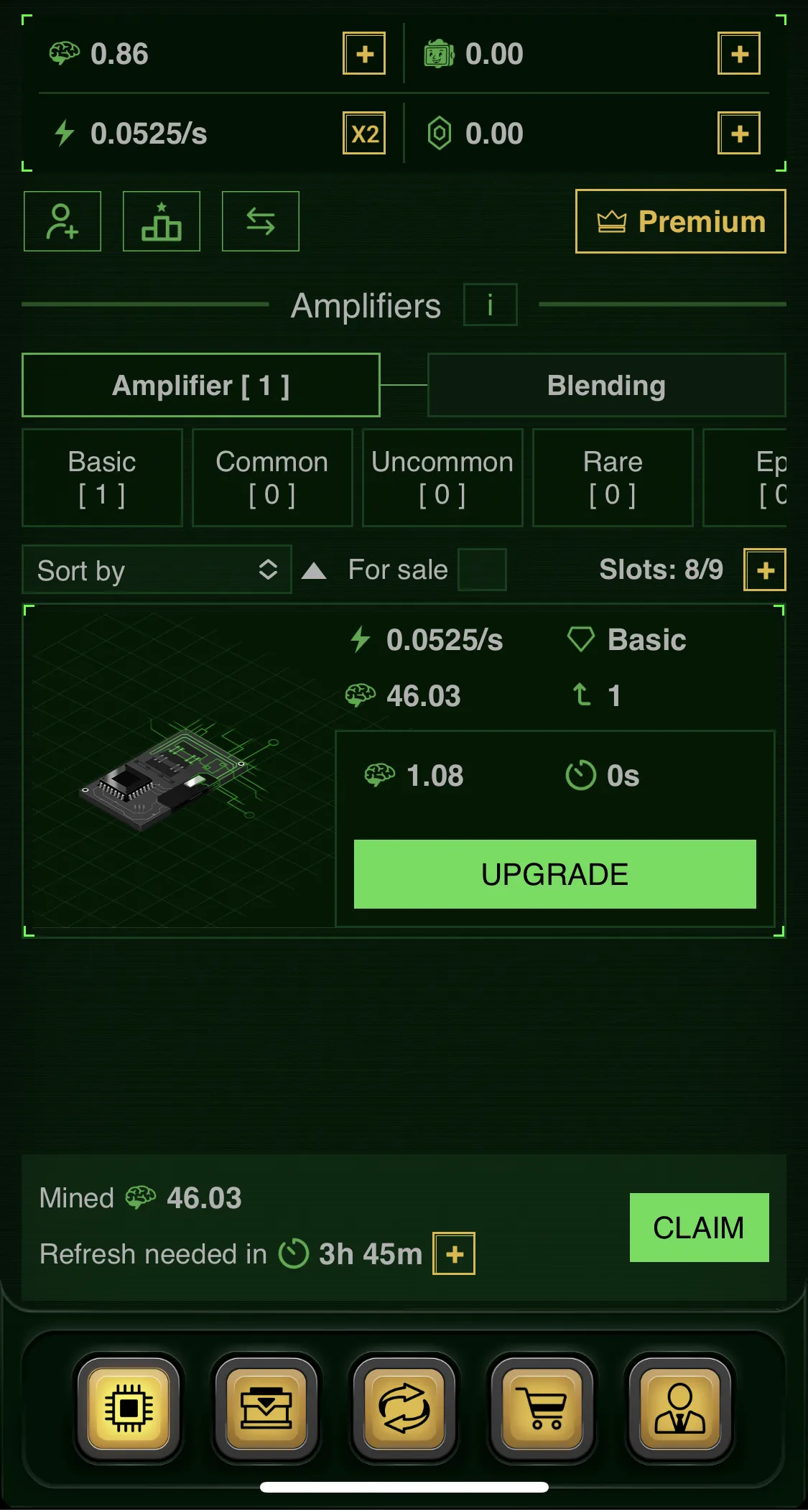The image size is (808, 1512).
Task: Switch to the Blending tab
Action: click(x=606, y=386)
